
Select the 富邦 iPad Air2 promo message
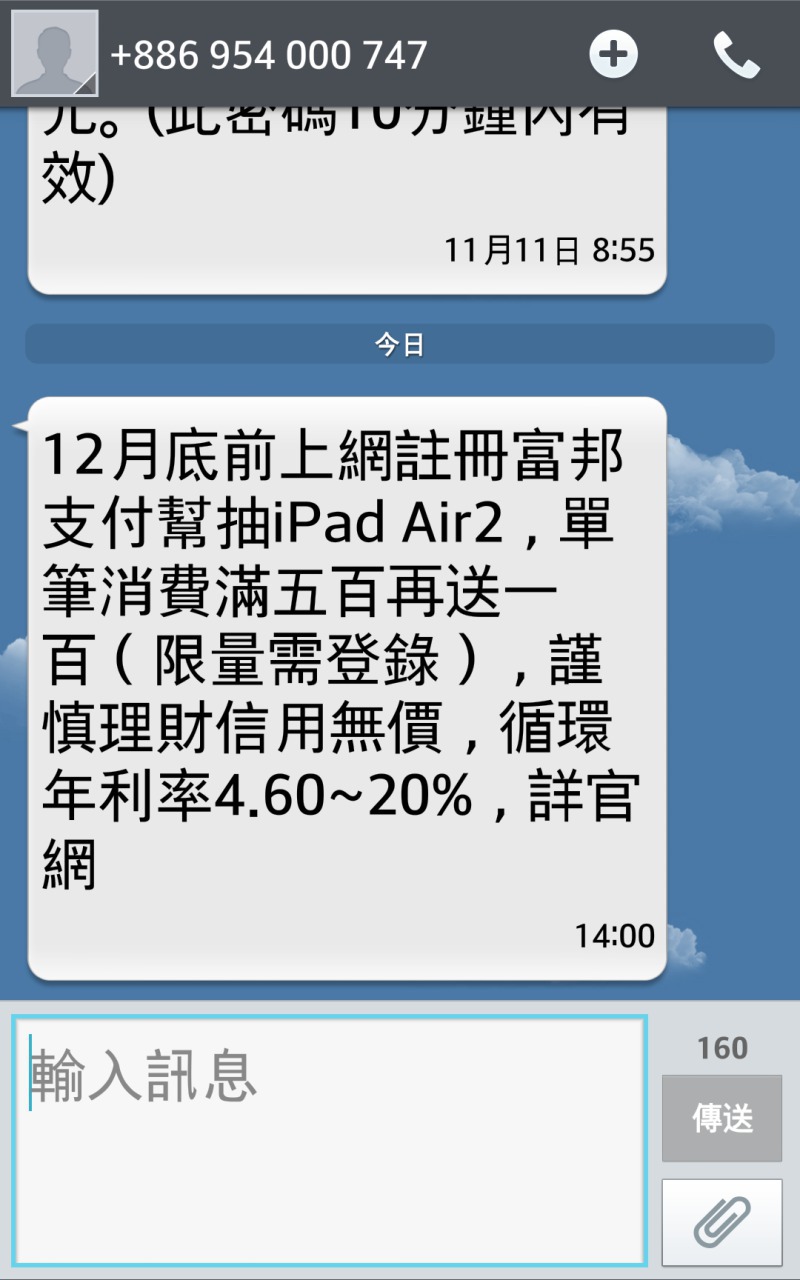coord(347,688)
